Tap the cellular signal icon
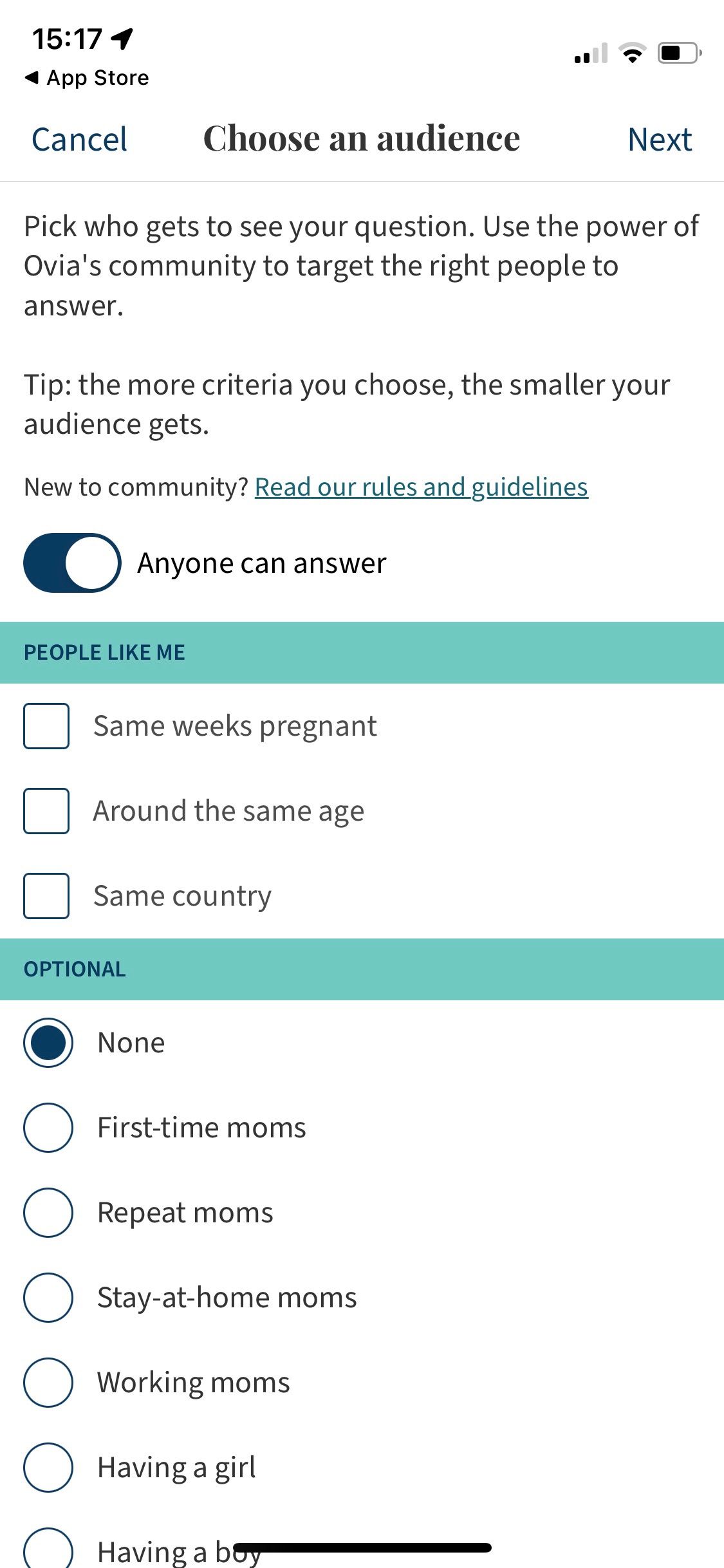 [590, 54]
